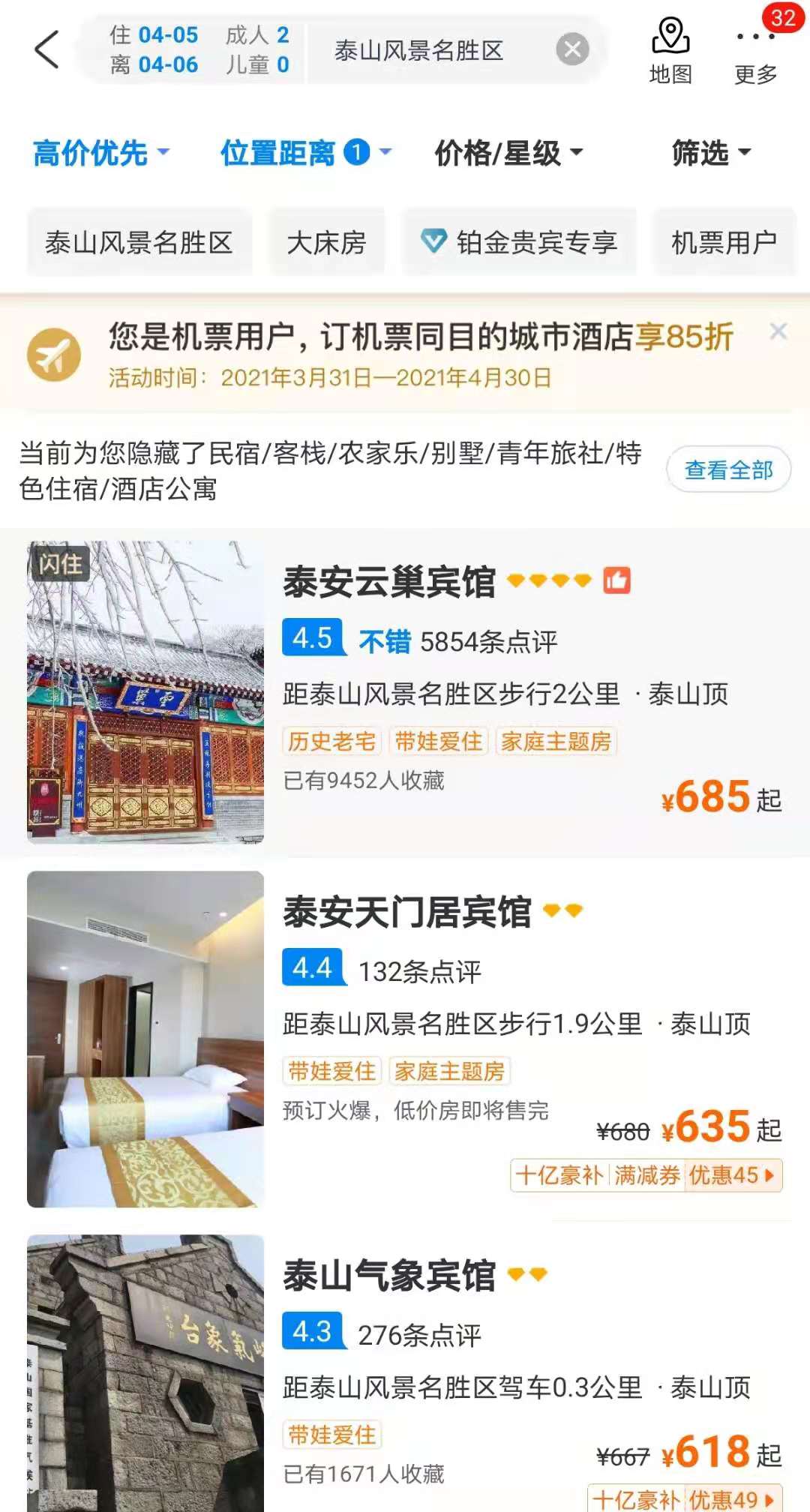Open the map view (地图)
The image size is (810, 1512).
point(670,51)
